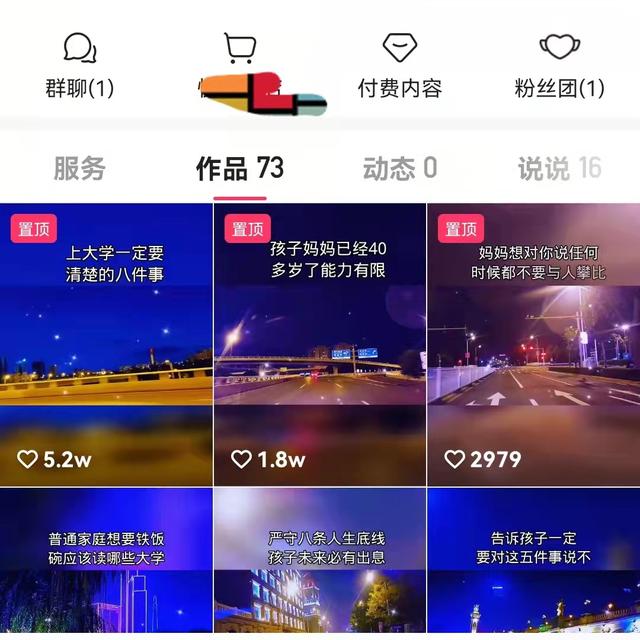Open 付费内容 paid content
This screenshot has height=640, width=640.
click(400, 65)
